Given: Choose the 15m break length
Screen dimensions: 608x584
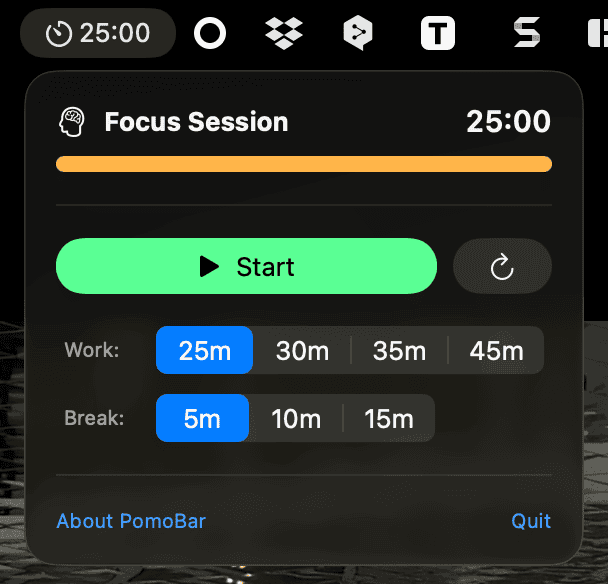Looking at the screenshot, I should pos(389,418).
